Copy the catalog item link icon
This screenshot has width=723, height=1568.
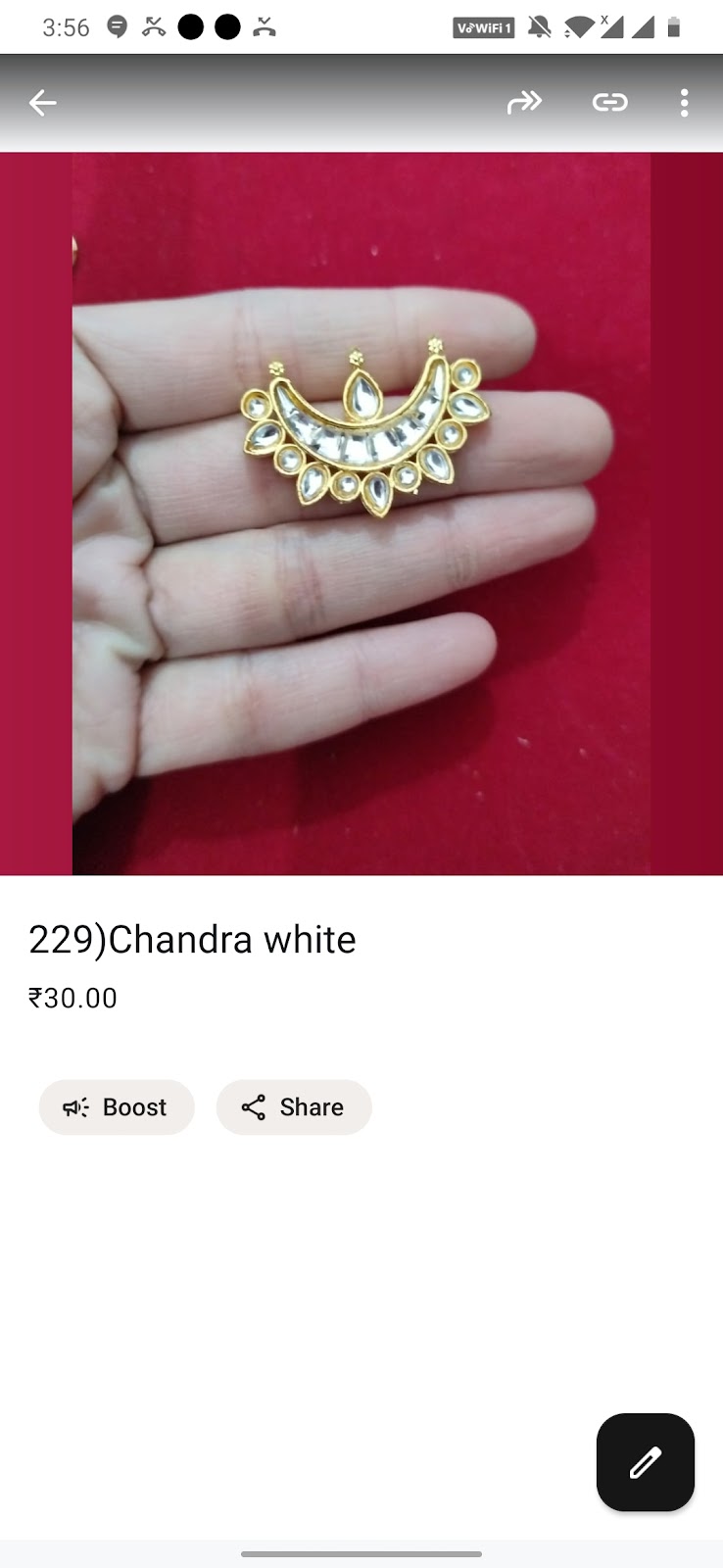coord(609,102)
